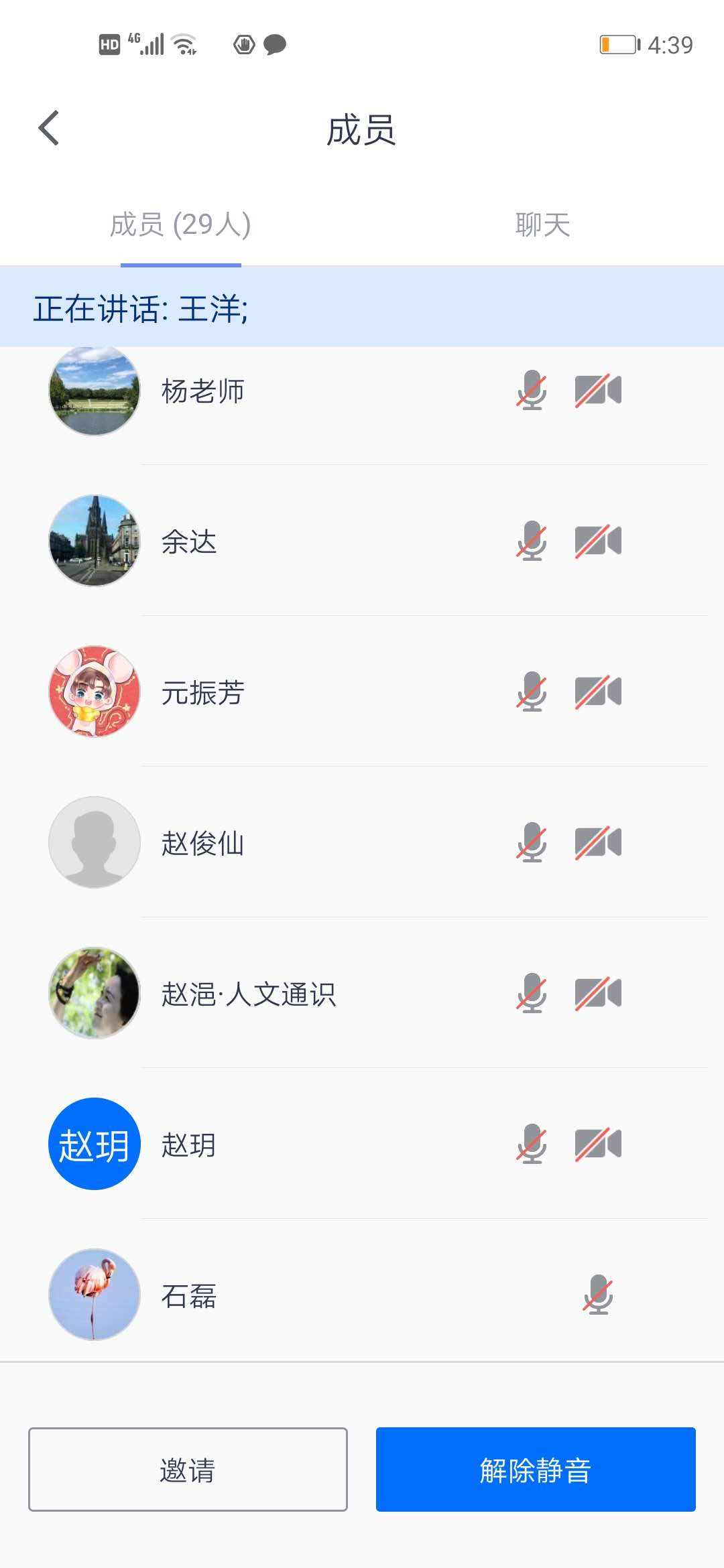
Task: Tap the camera-off icon beside 元振芳
Action: (598, 692)
